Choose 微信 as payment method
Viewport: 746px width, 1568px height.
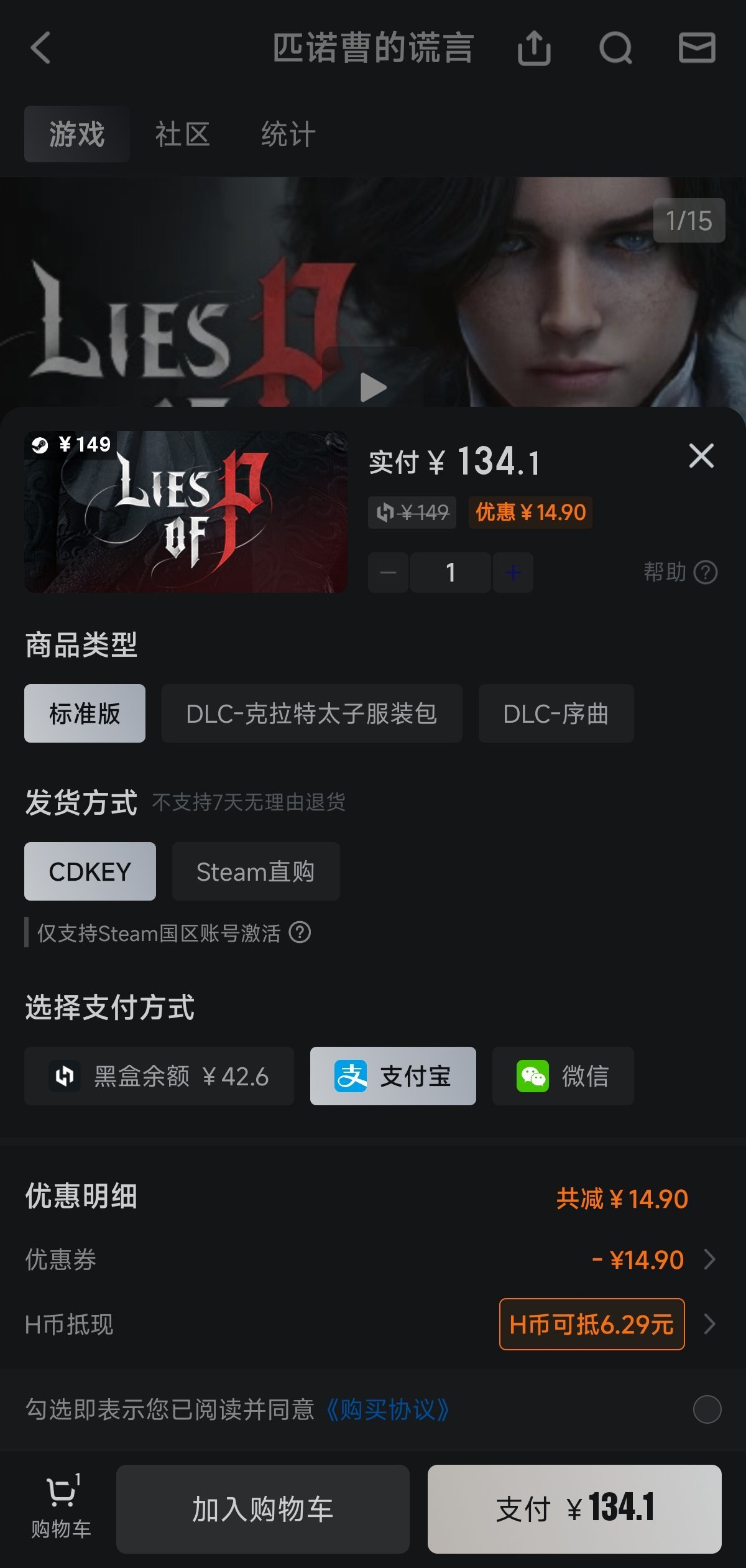click(x=563, y=1076)
